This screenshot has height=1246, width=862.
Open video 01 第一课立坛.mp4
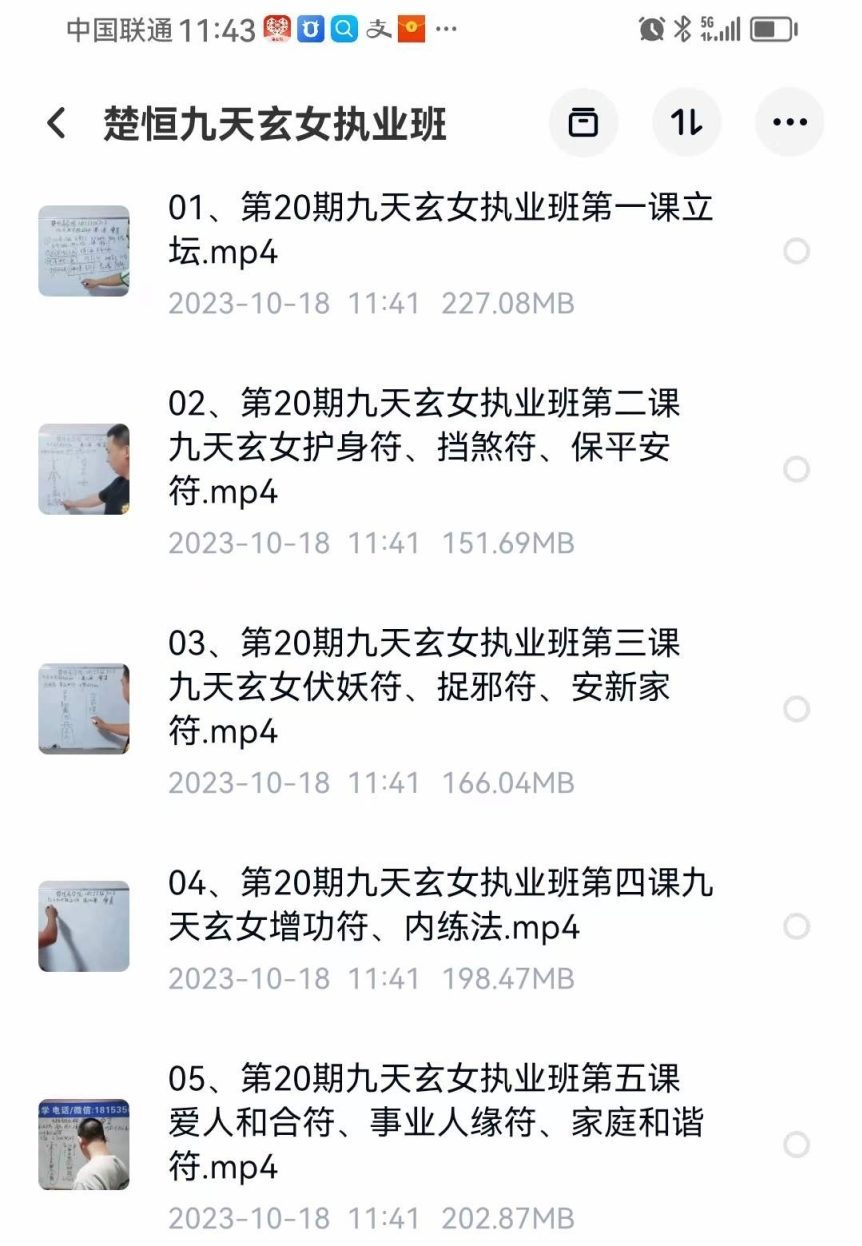pos(440,230)
